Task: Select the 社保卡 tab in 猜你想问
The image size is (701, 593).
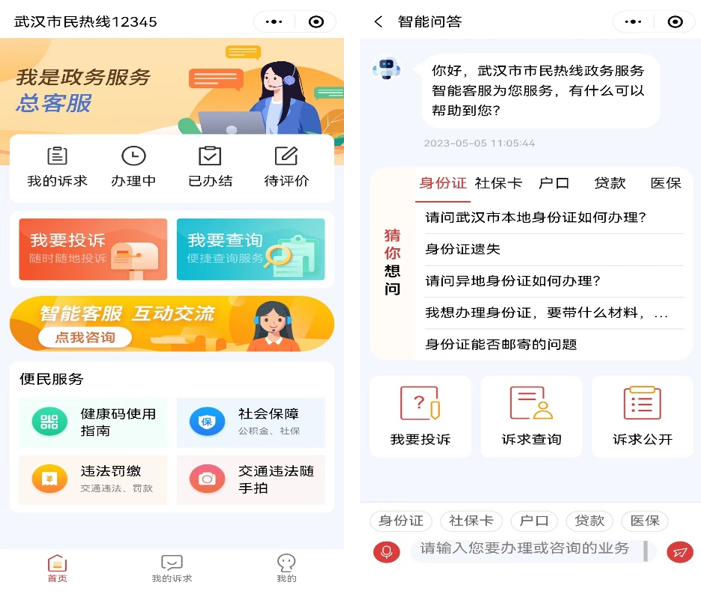Action: (498, 183)
